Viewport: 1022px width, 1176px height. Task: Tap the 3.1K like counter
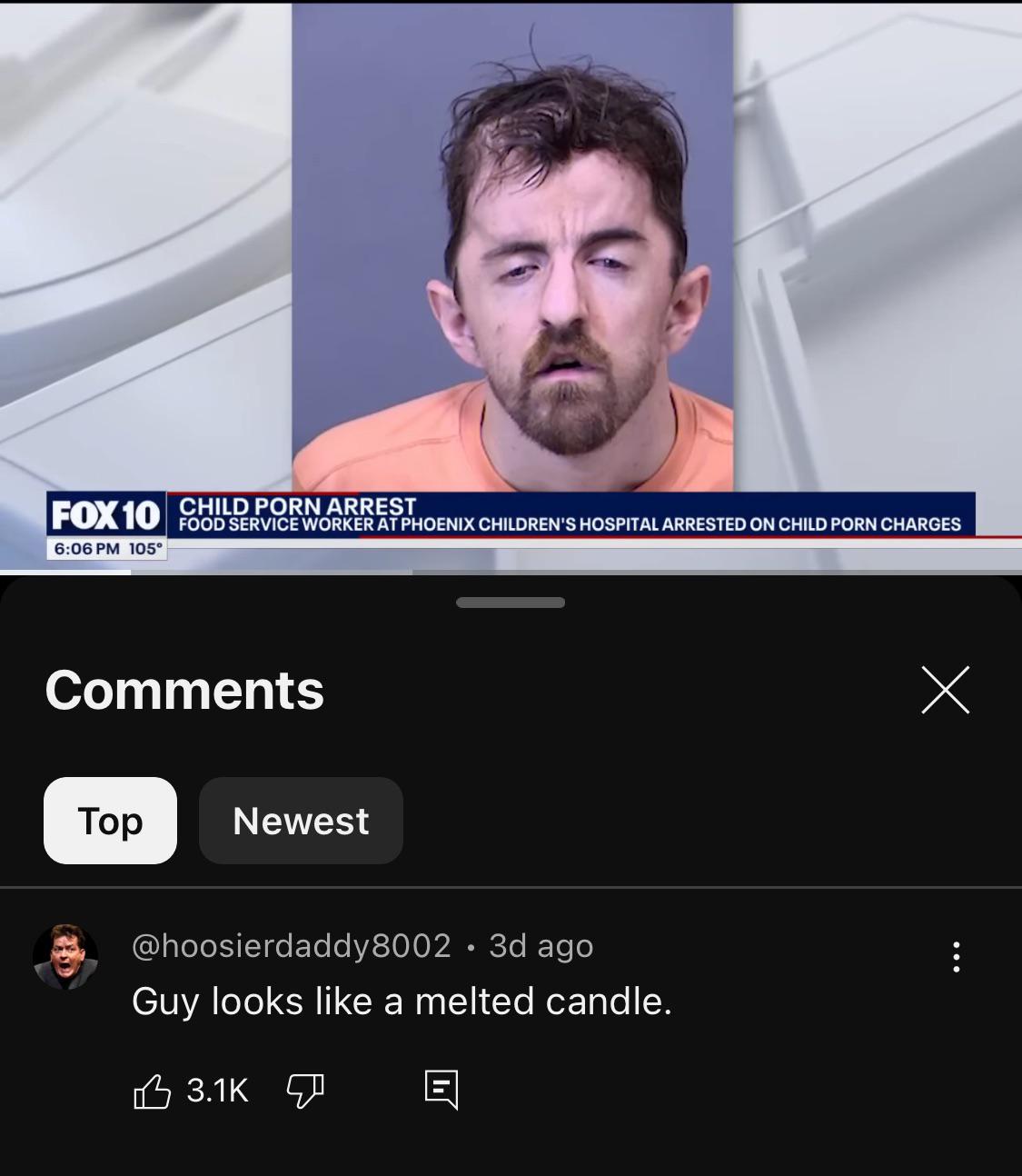click(215, 1091)
